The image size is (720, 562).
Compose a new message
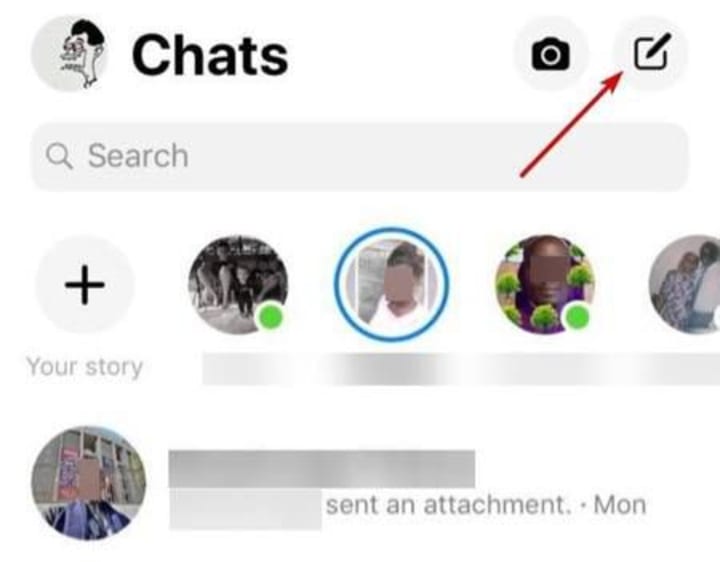point(651,53)
